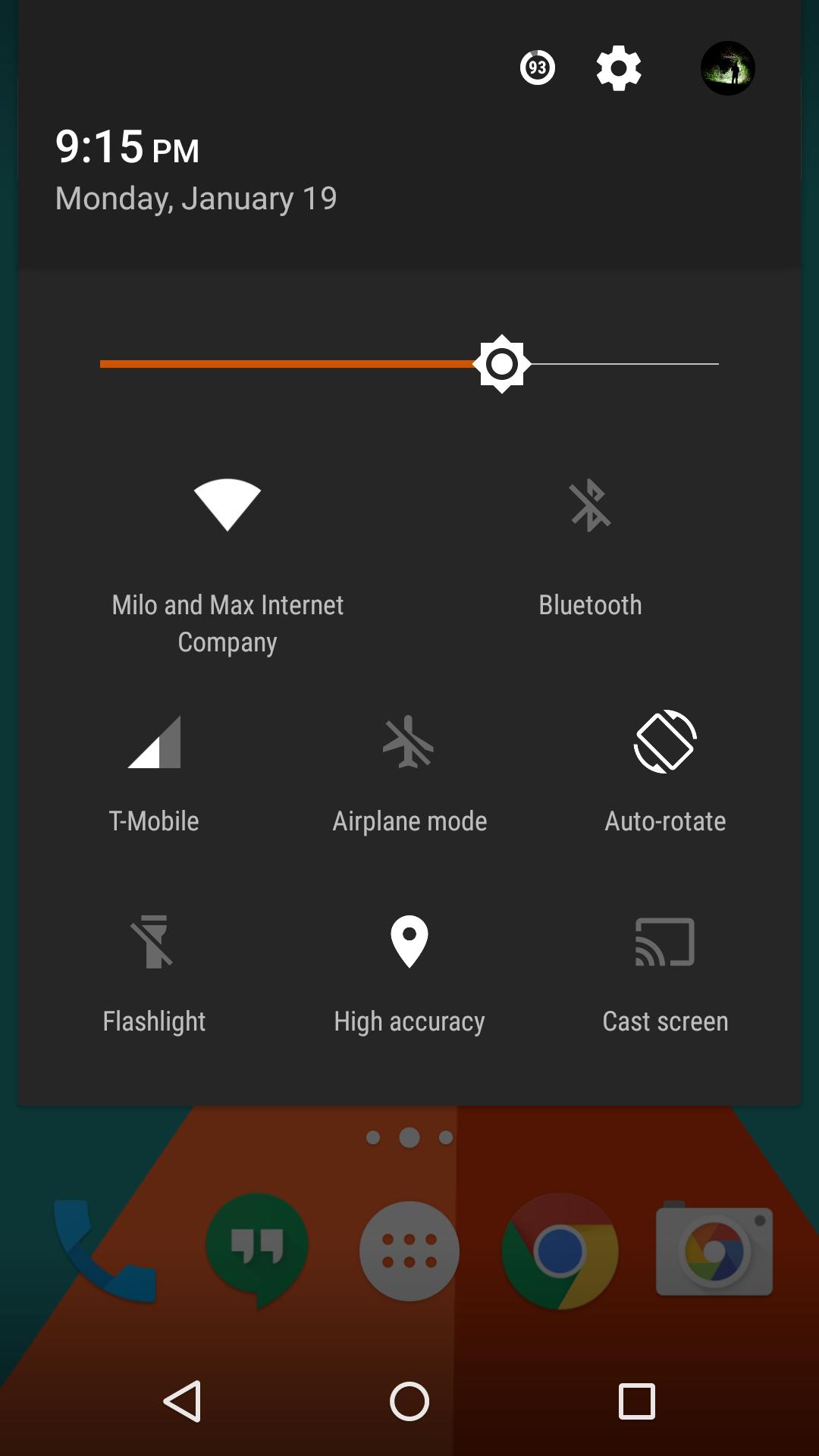Toggle the Milo and Max Wi-Fi tile

pos(227,506)
